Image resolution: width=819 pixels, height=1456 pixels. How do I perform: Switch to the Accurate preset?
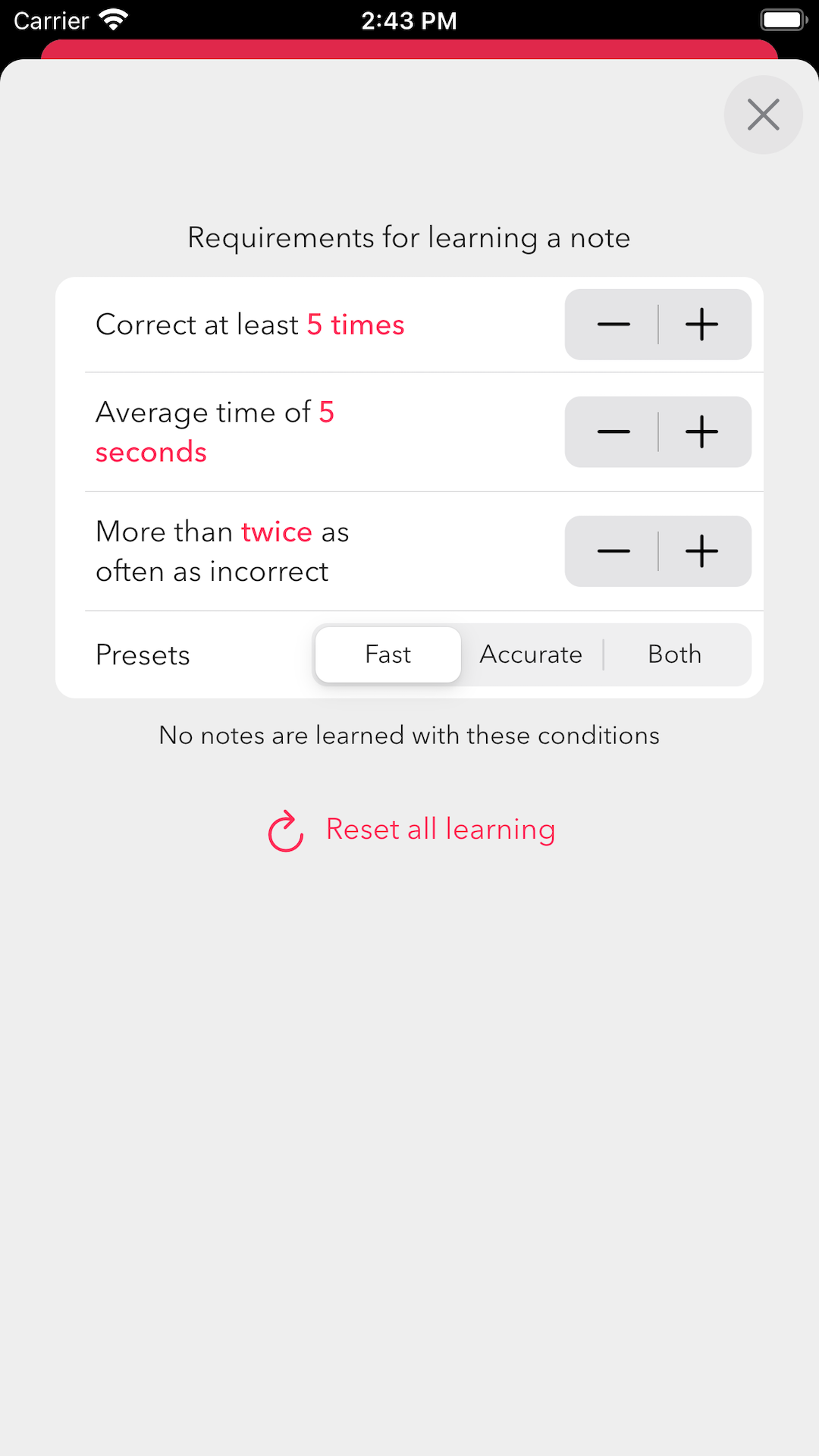click(531, 654)
